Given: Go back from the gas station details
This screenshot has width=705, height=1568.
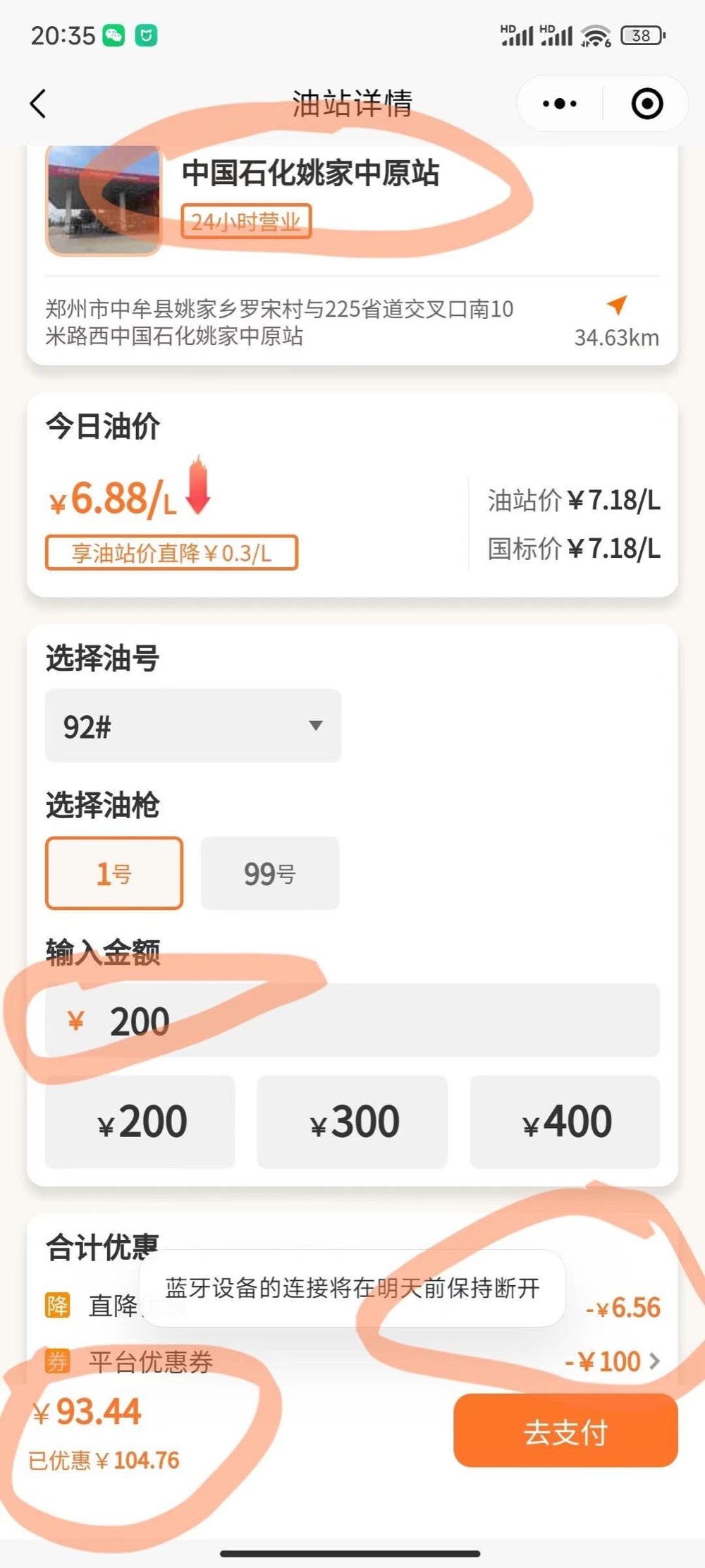Looking at the screenshot, I should point(38,104).
